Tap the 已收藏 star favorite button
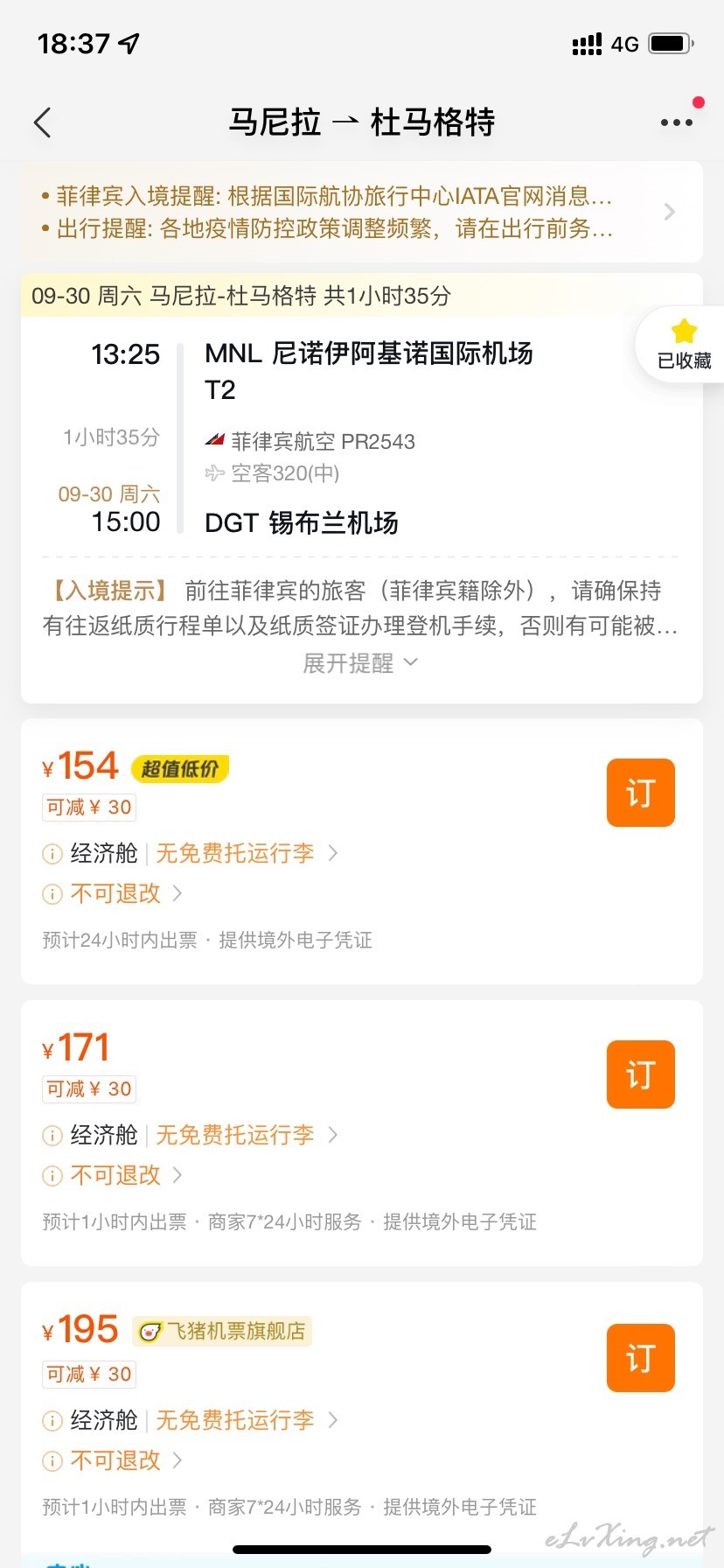 (x=684, y=345)
